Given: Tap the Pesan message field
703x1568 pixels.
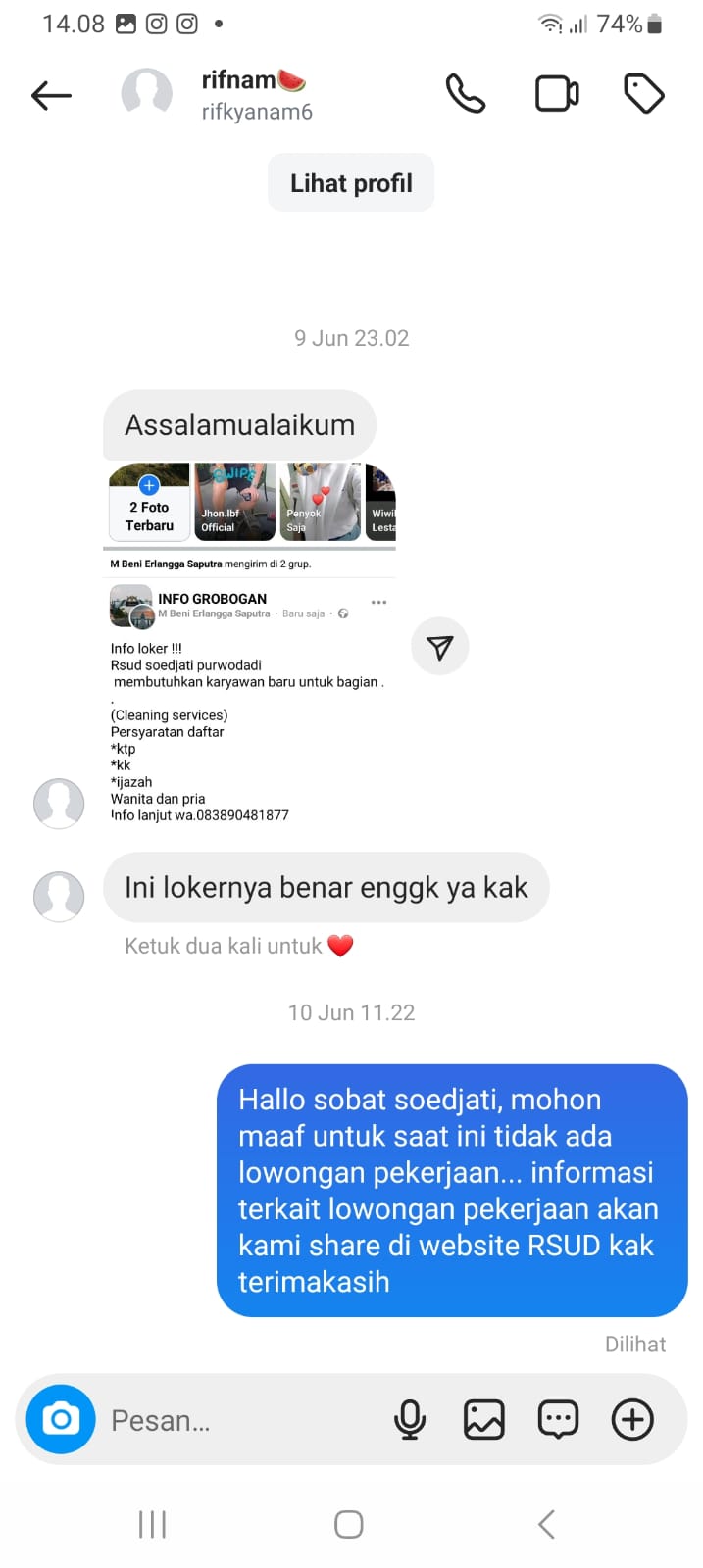Looking at the screenshot, I should (x=235, y=1420).
